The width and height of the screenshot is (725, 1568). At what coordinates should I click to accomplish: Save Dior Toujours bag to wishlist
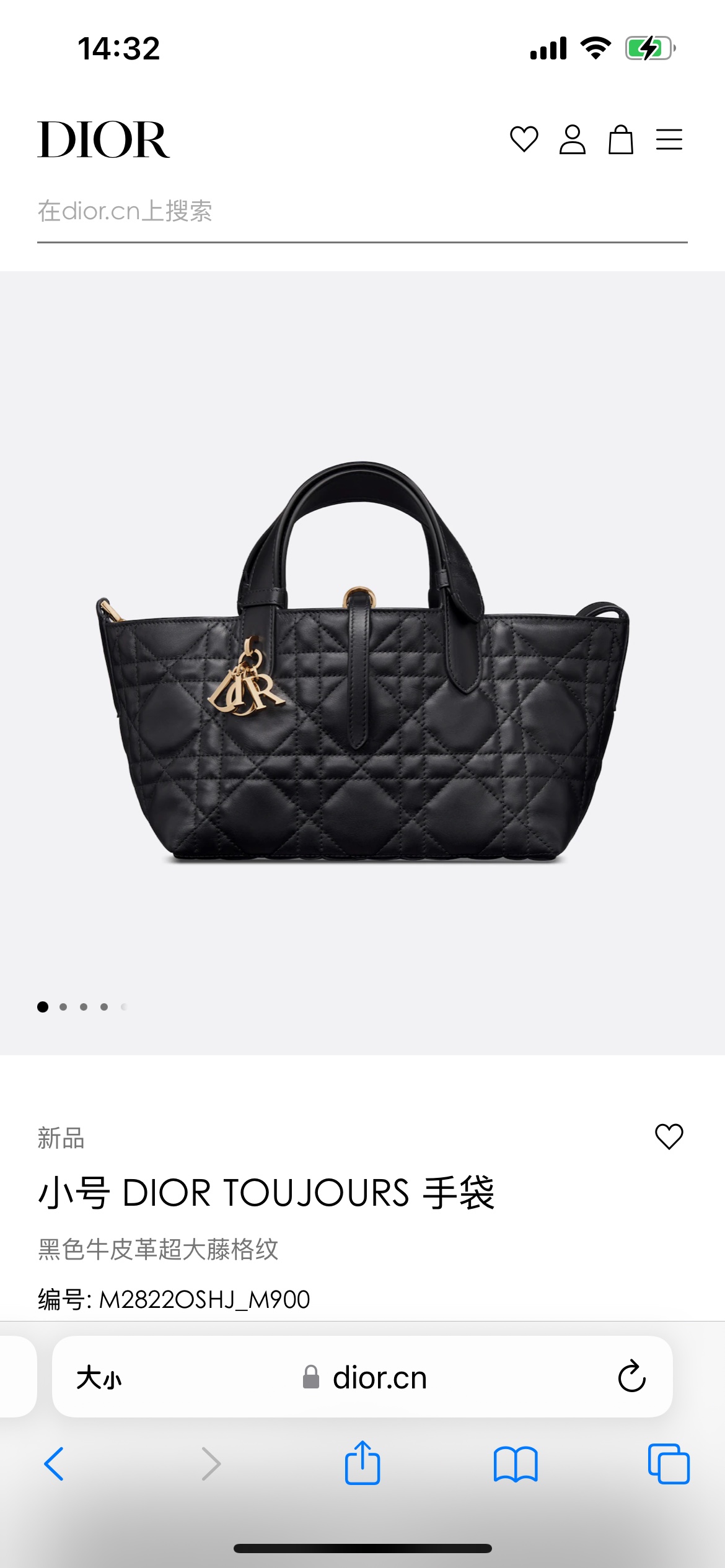pyautogui.click(x=669, y=1136)
